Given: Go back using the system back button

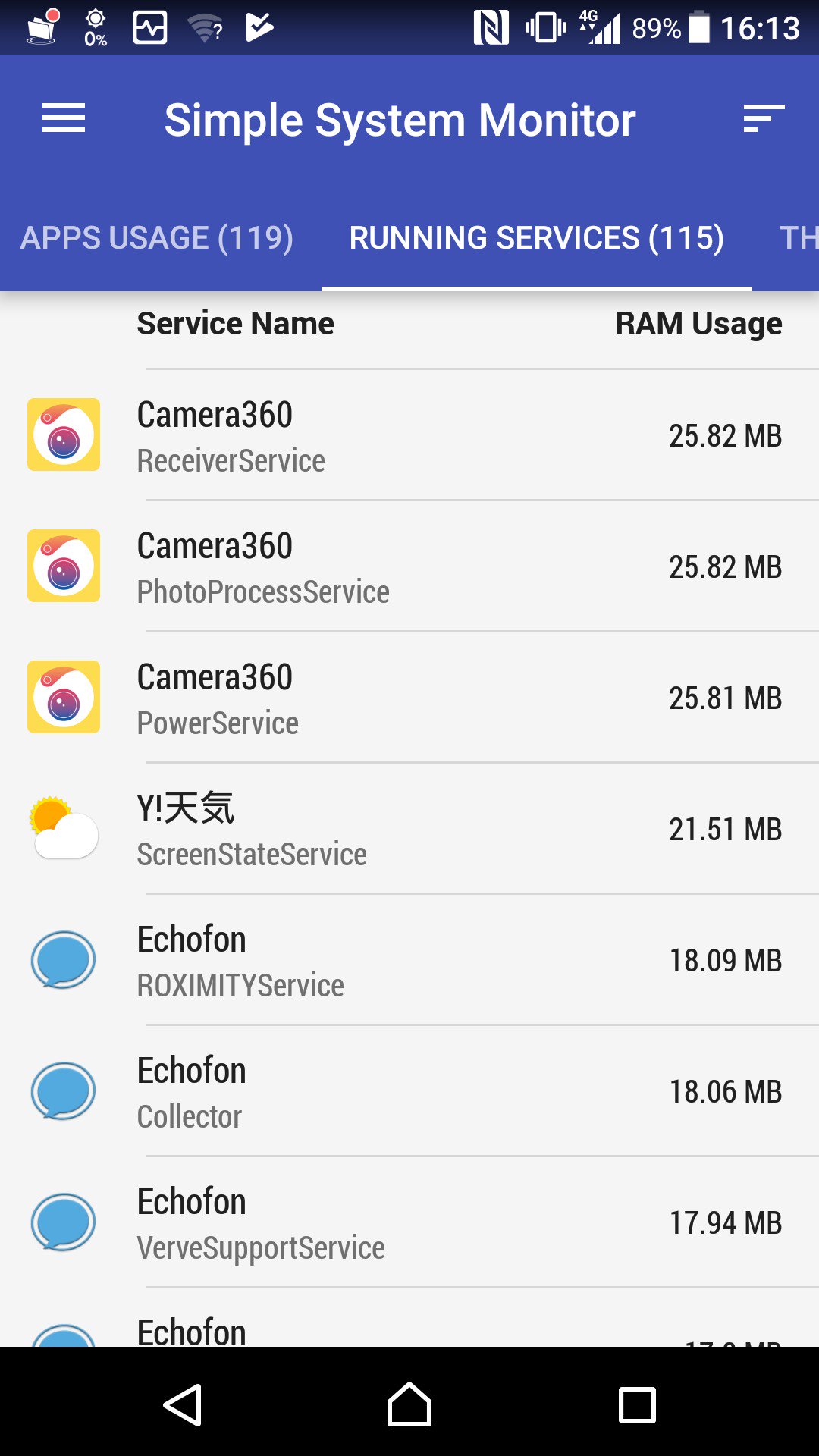Looking at the screenshot, I should tap(183, 1405).
